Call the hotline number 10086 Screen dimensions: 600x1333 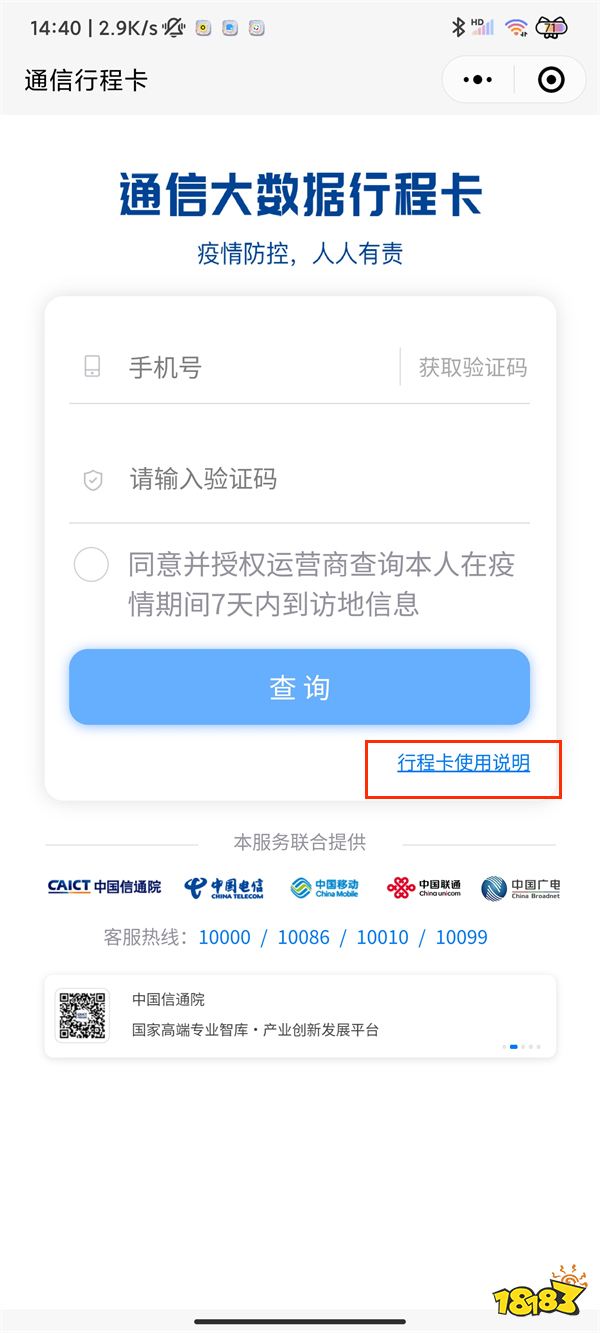click(303, 938)
